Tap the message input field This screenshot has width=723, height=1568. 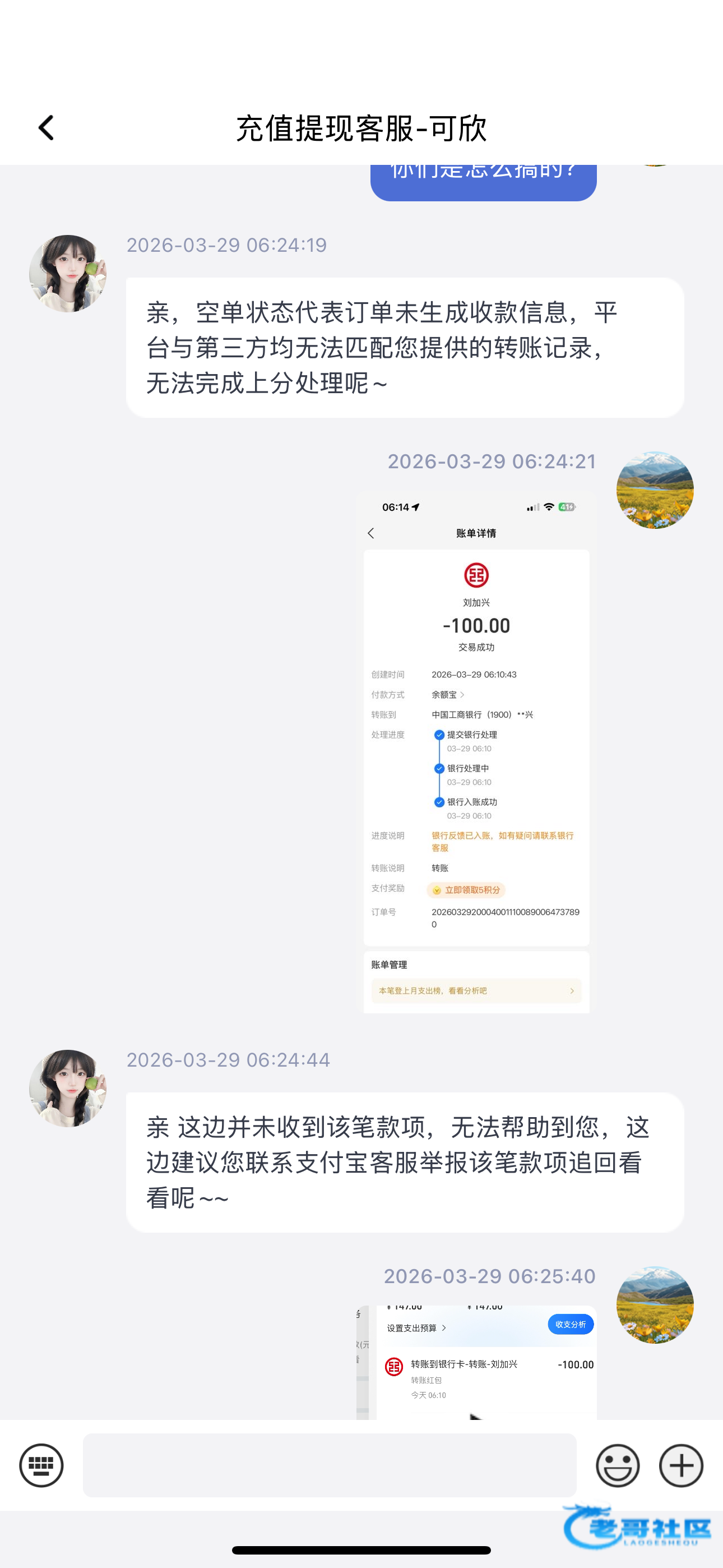pos(329,1464)
